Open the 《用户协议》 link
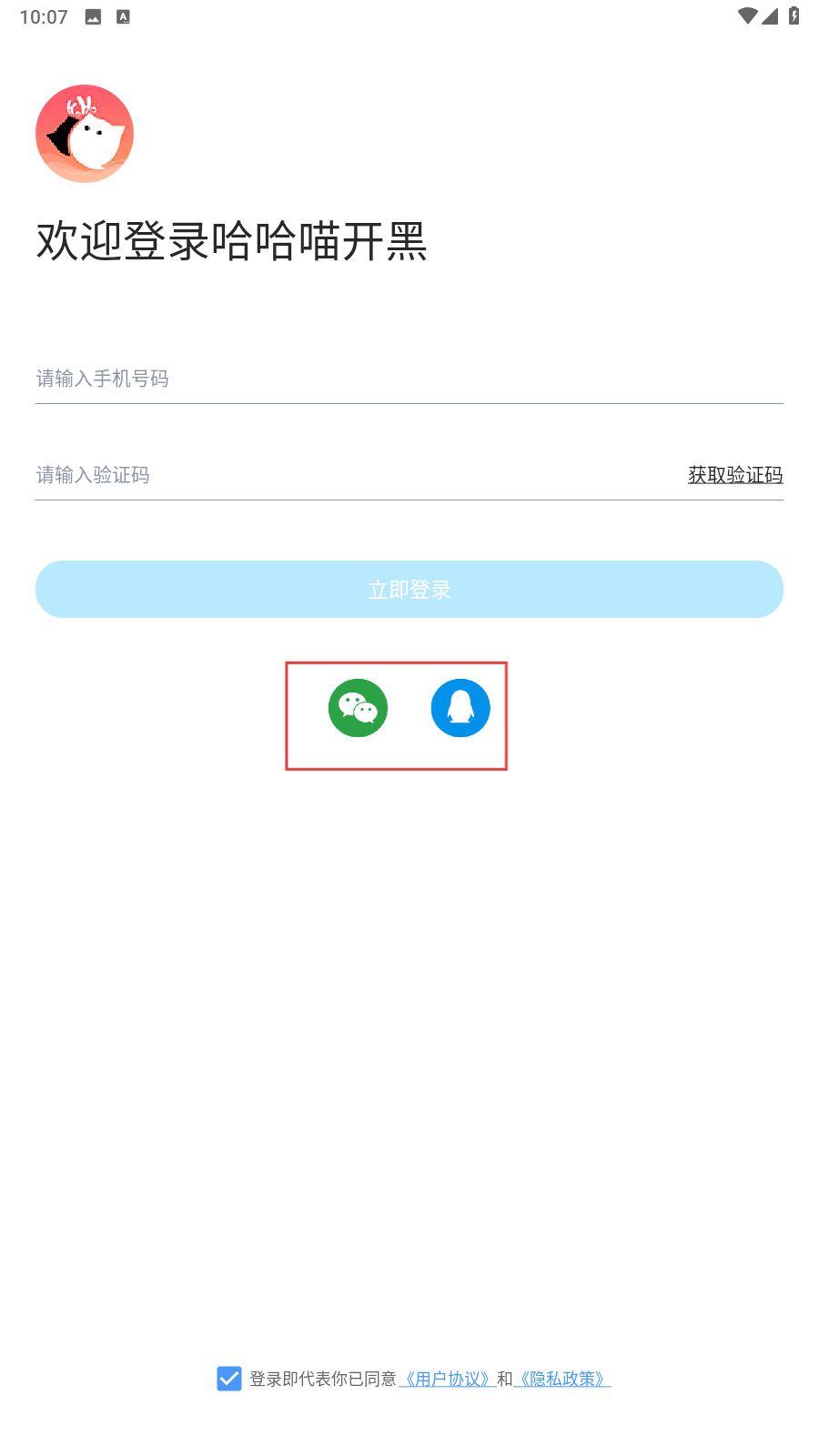Screen dimensions: 819x1456 448,1380
